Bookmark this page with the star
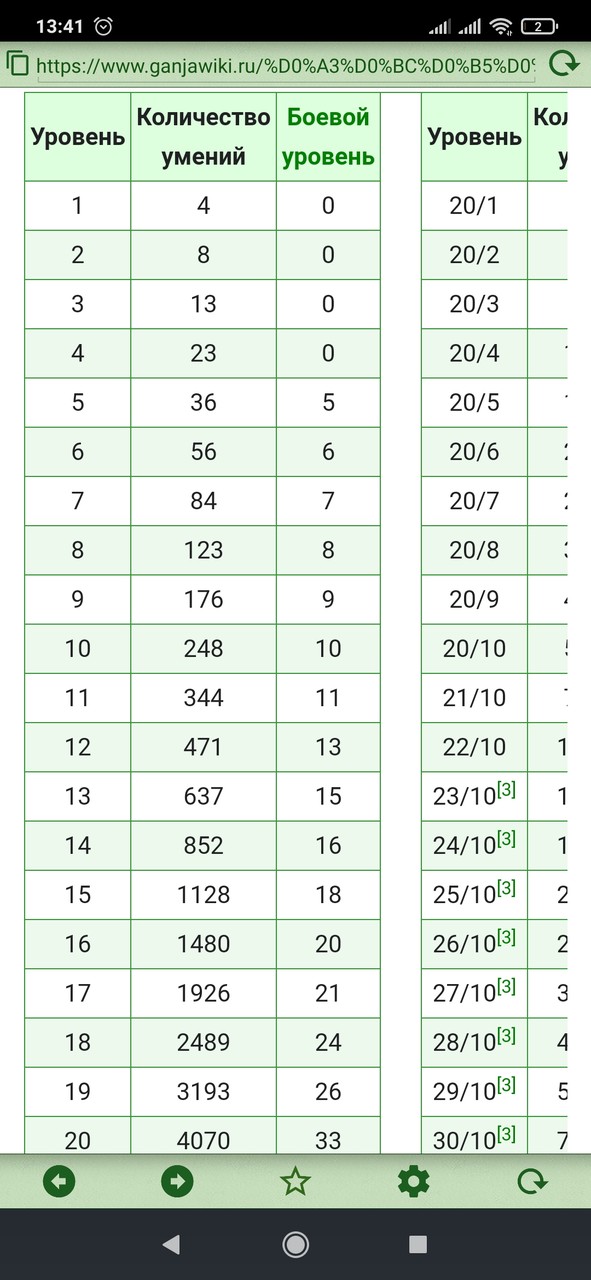The height and width of the screenshot is (1280, 591). [295, 1181]
